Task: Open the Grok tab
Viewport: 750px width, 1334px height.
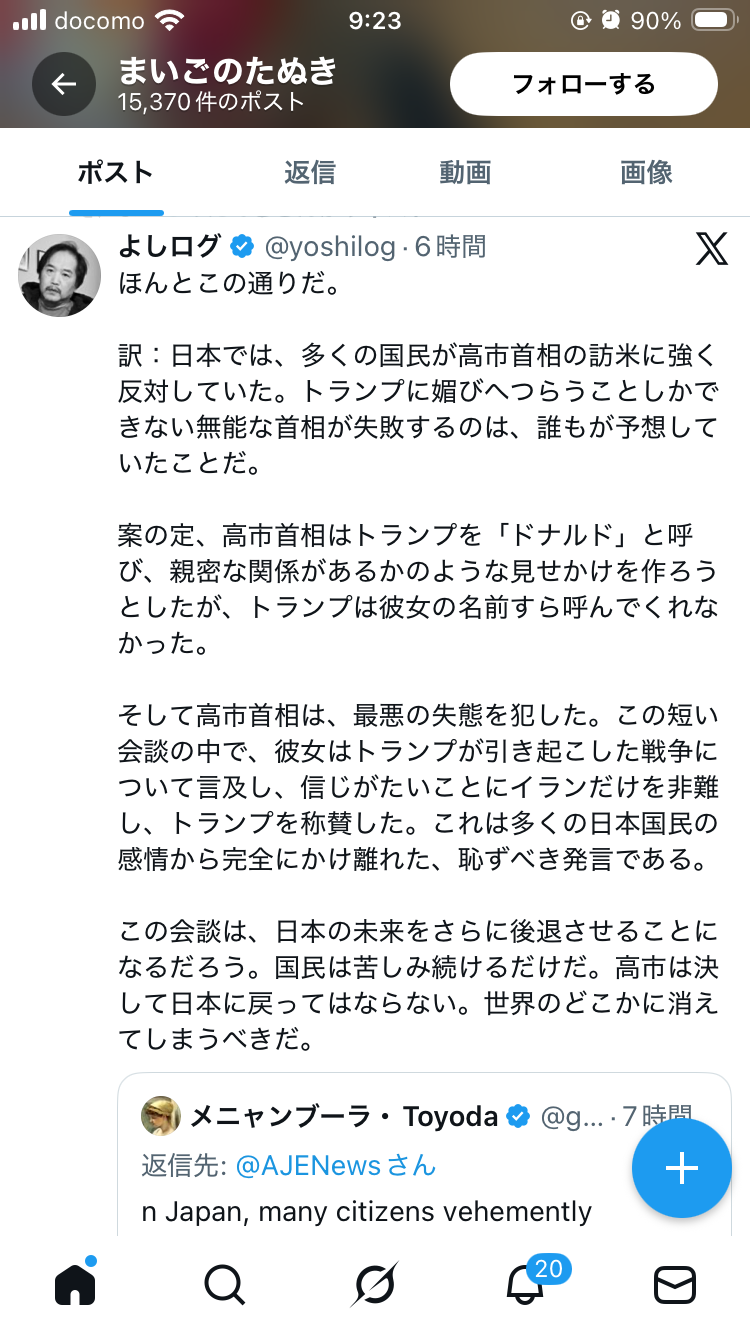Action: point(374,1284)
